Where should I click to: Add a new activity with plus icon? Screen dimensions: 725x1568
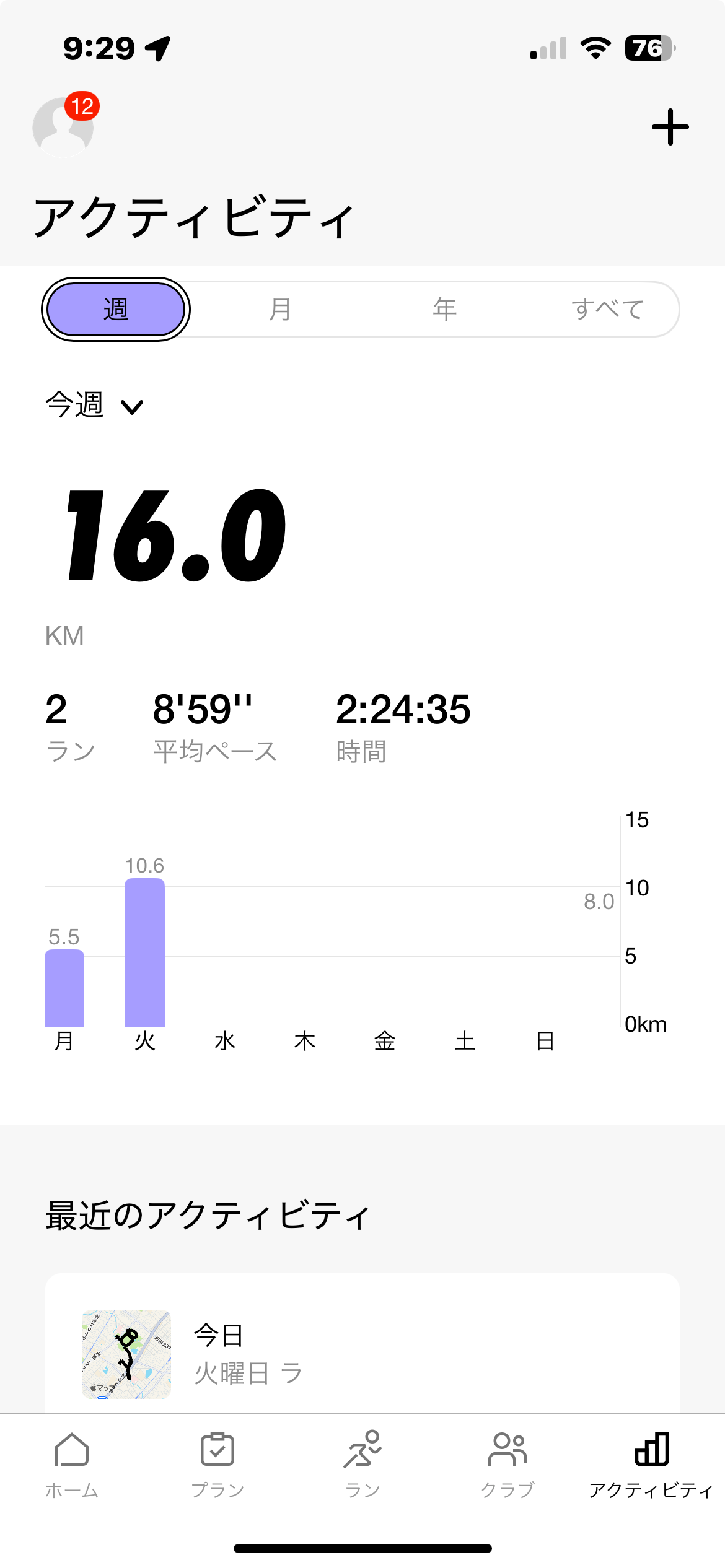pyautogui.click(x=670, y=127)
